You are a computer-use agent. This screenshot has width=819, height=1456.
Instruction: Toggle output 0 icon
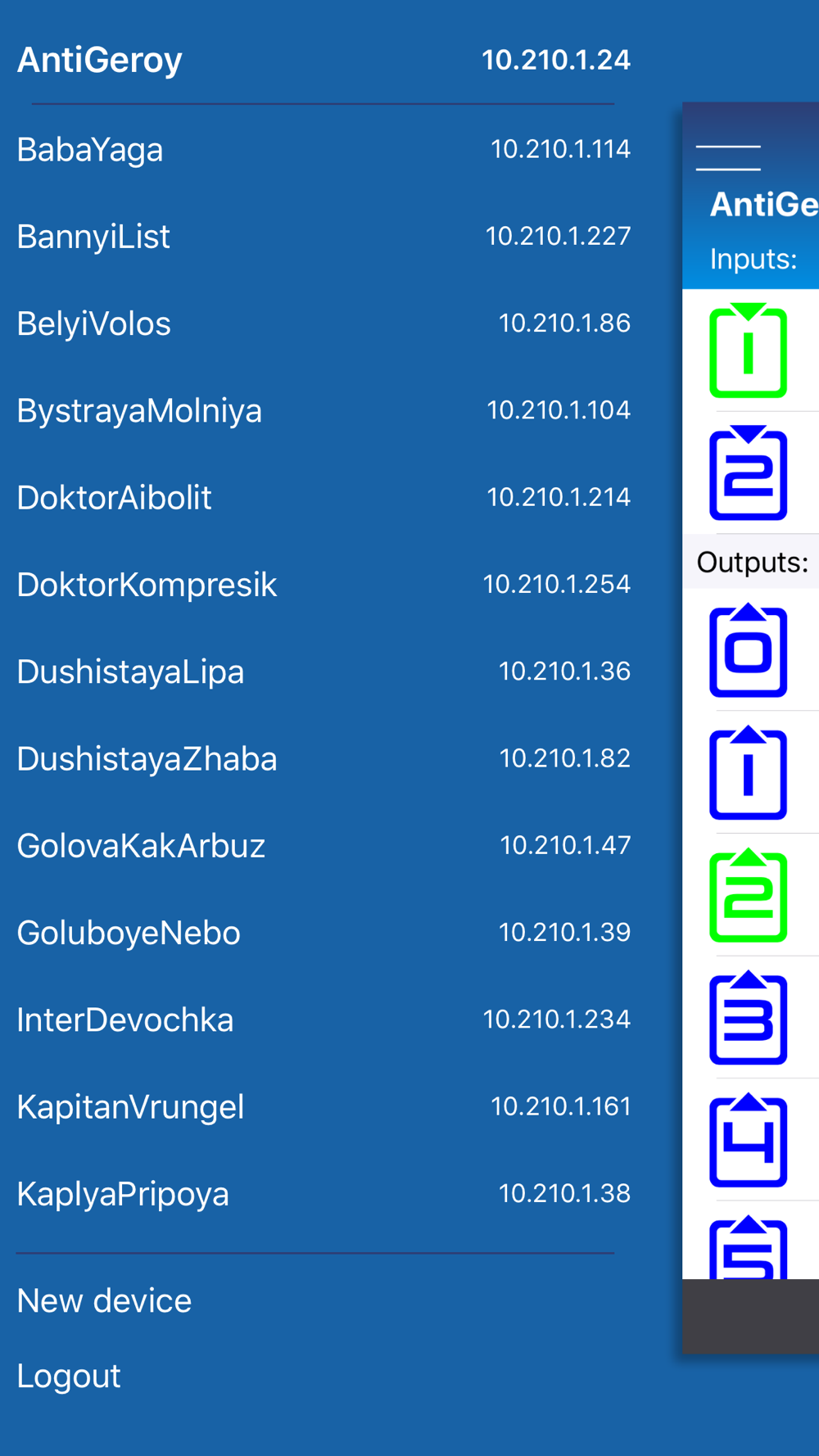pos(749,650)
